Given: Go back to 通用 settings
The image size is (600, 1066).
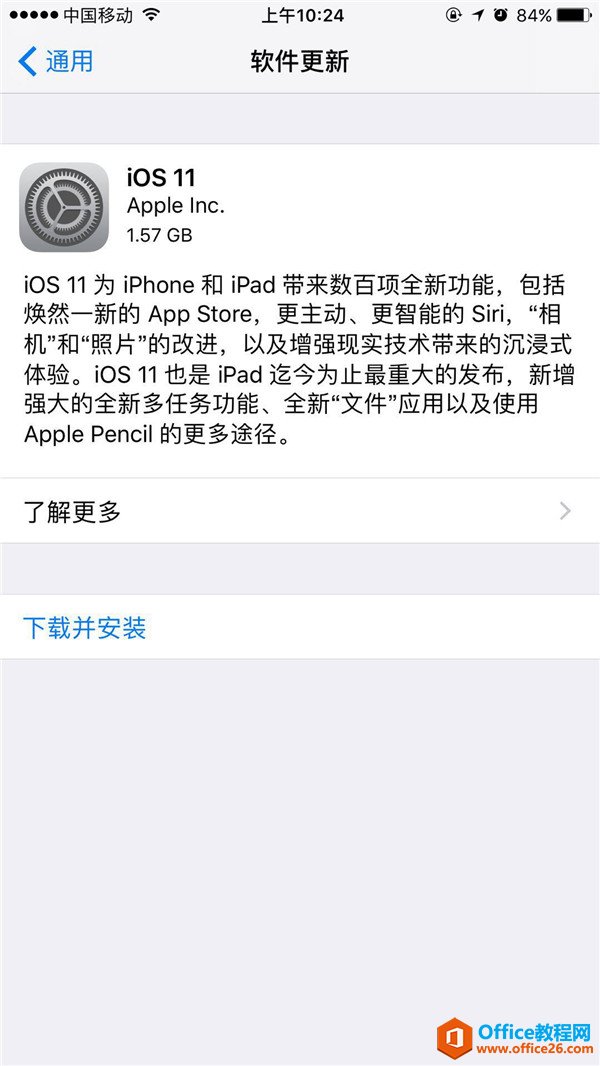Looking at the screenshot, I should (x=56, y=61).
